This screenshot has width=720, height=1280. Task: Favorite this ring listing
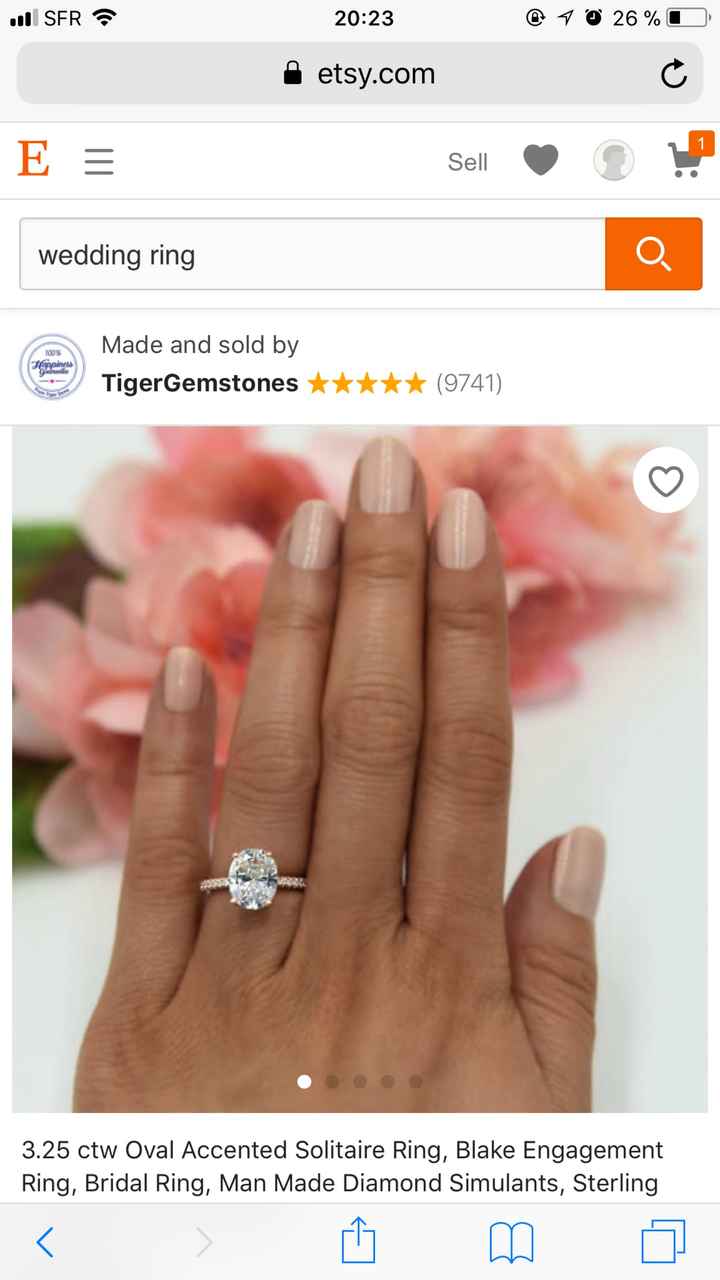[665, 482]
